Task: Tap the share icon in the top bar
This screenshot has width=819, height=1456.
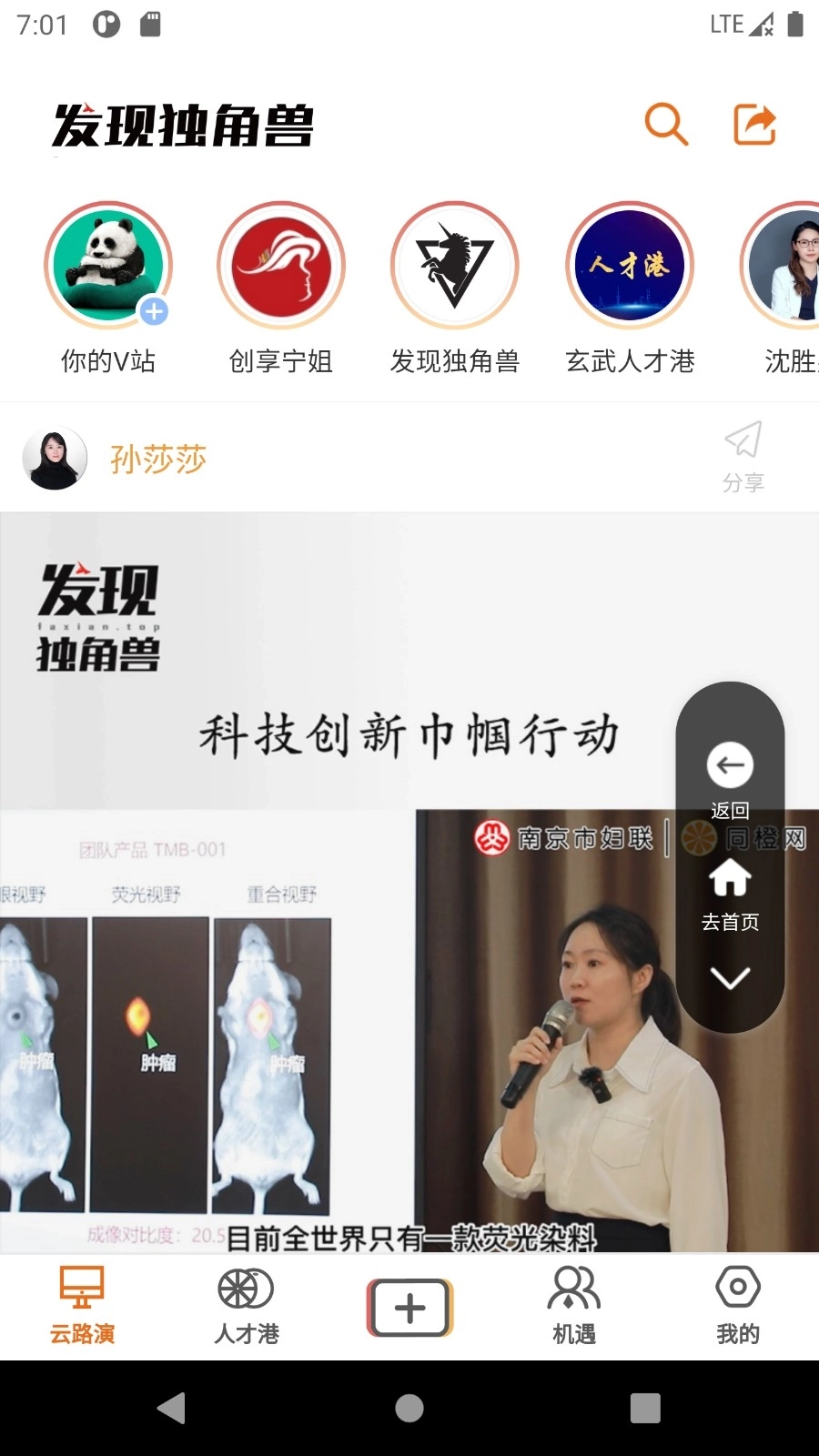Action: pos(753,126)
